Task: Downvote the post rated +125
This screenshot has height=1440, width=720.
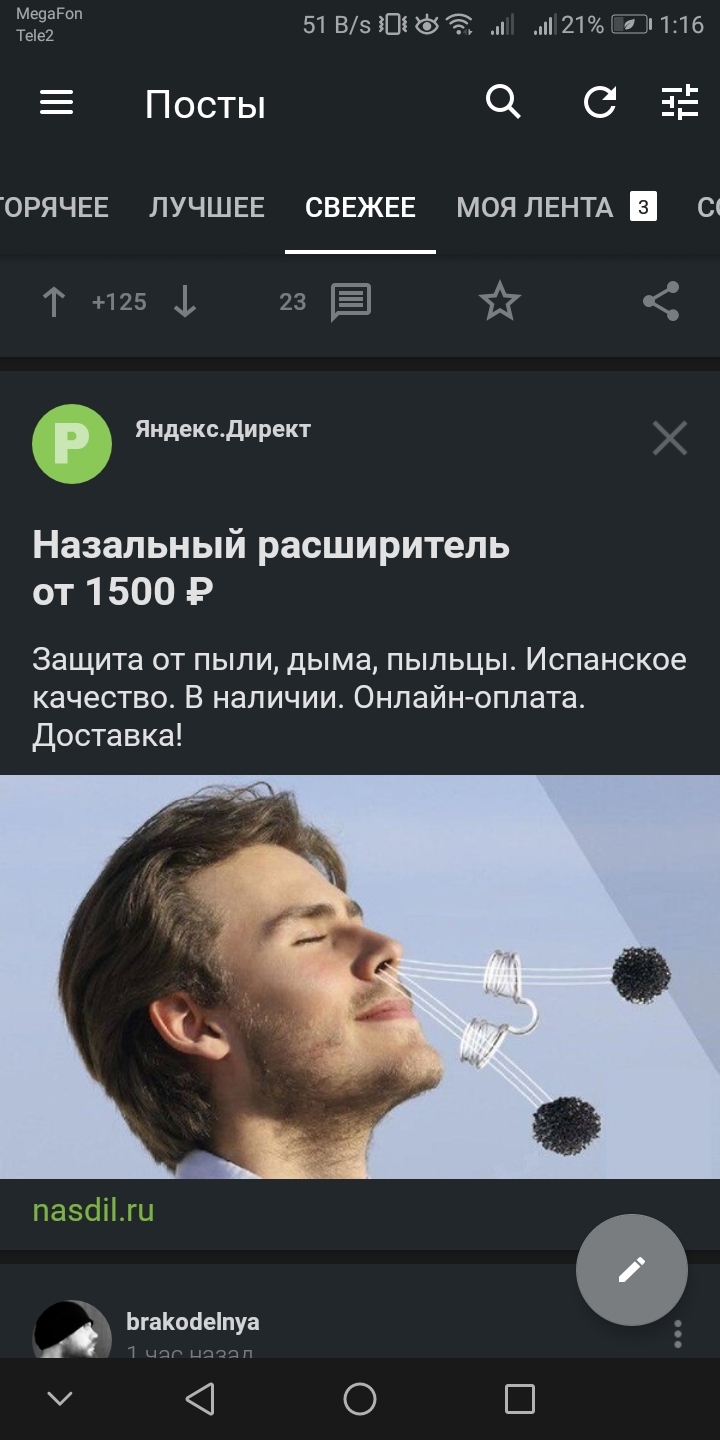Action: click(185, 302)
